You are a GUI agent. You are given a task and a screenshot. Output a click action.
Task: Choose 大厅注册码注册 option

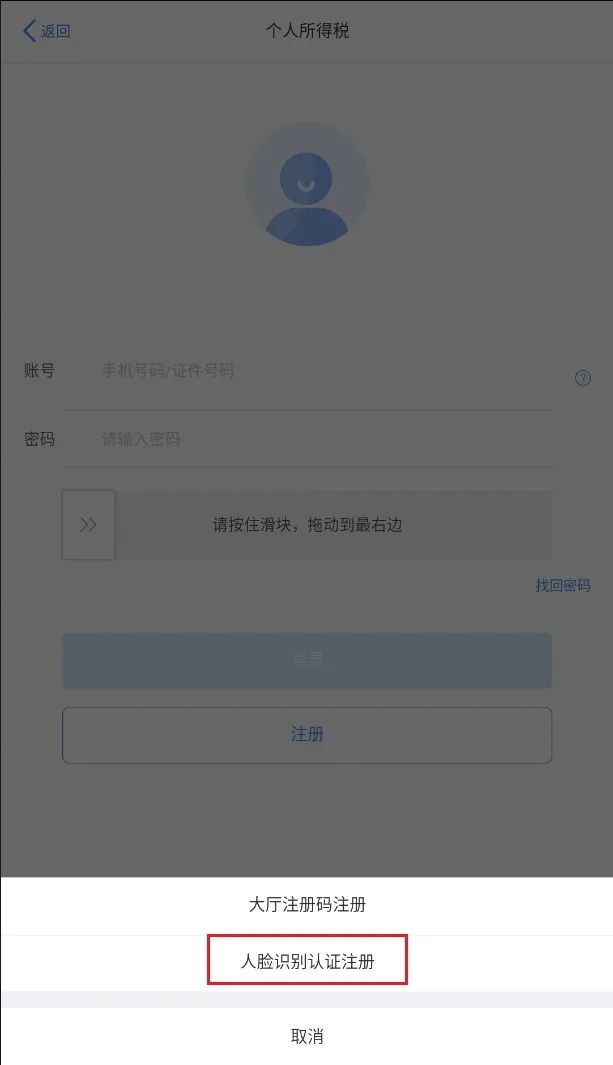pos(307,905)
